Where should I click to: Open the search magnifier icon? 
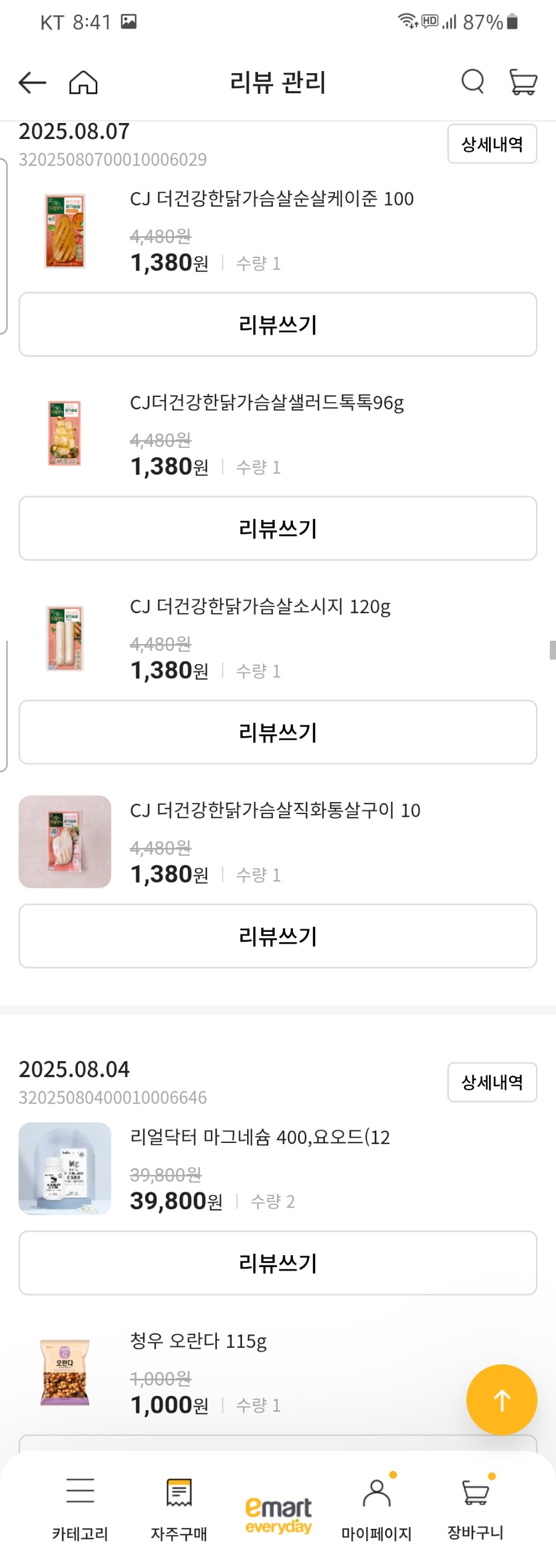[472, 83]
